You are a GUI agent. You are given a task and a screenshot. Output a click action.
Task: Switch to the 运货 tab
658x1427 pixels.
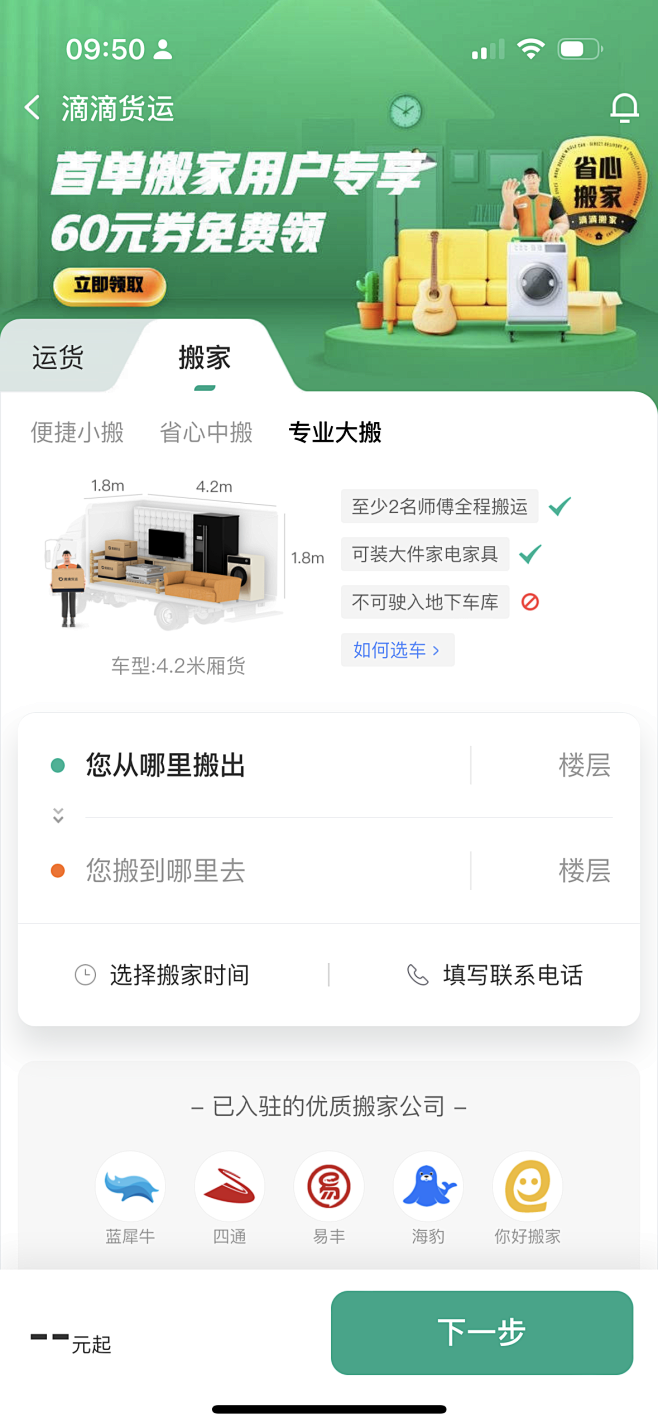58,358
